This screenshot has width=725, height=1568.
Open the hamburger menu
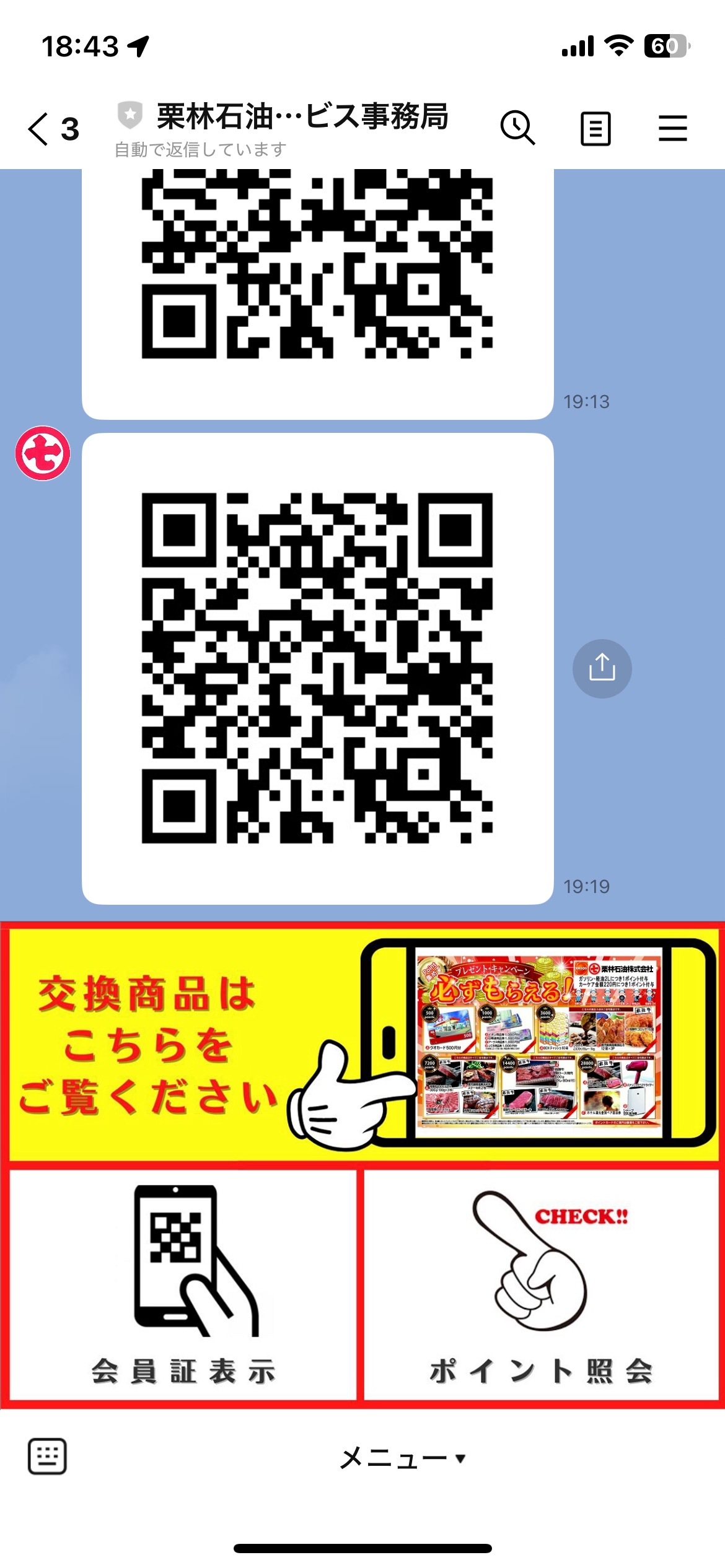tap(672, 129)
